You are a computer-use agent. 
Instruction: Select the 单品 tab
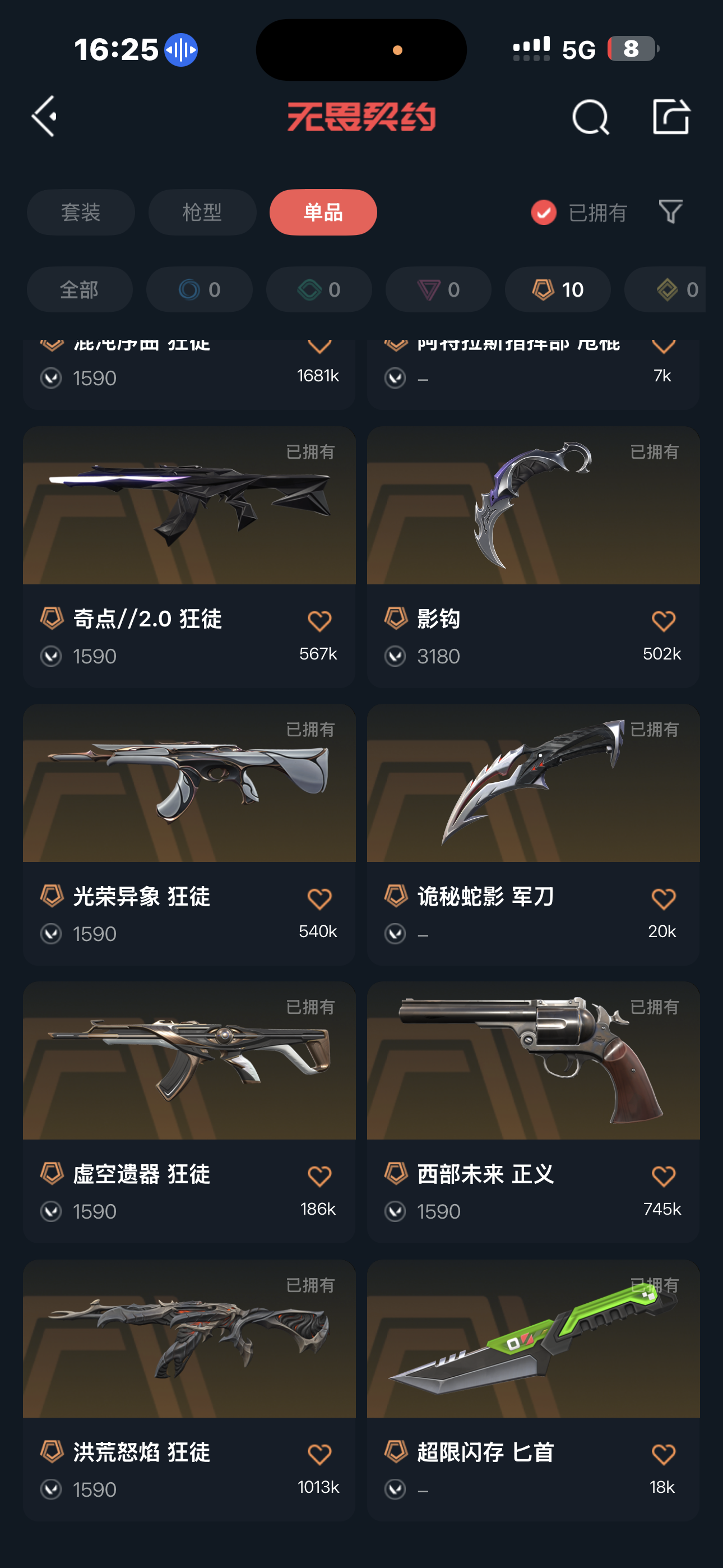coord(323,213)
